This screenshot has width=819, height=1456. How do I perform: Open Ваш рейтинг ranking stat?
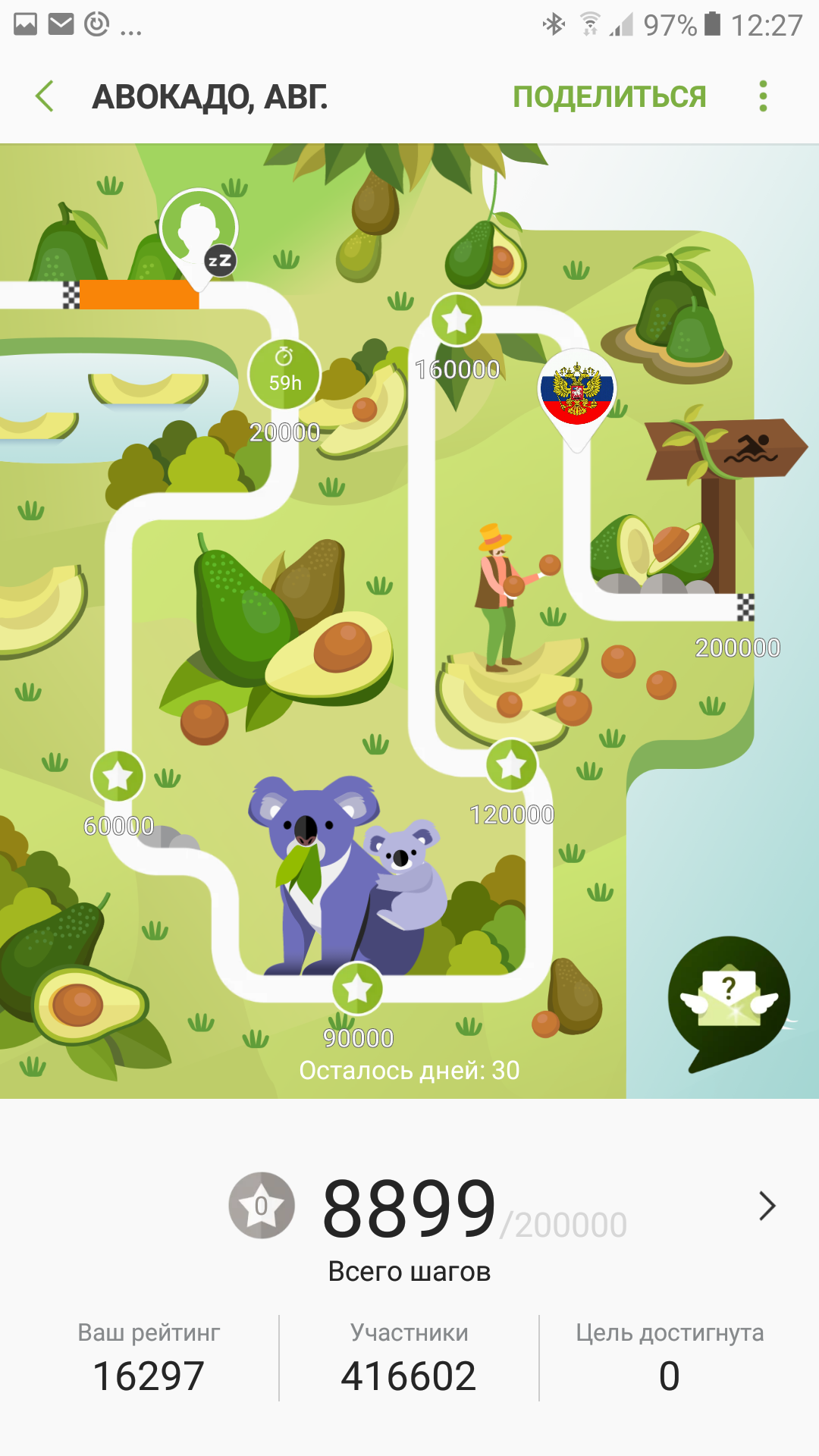click(x=149, y=1357)
